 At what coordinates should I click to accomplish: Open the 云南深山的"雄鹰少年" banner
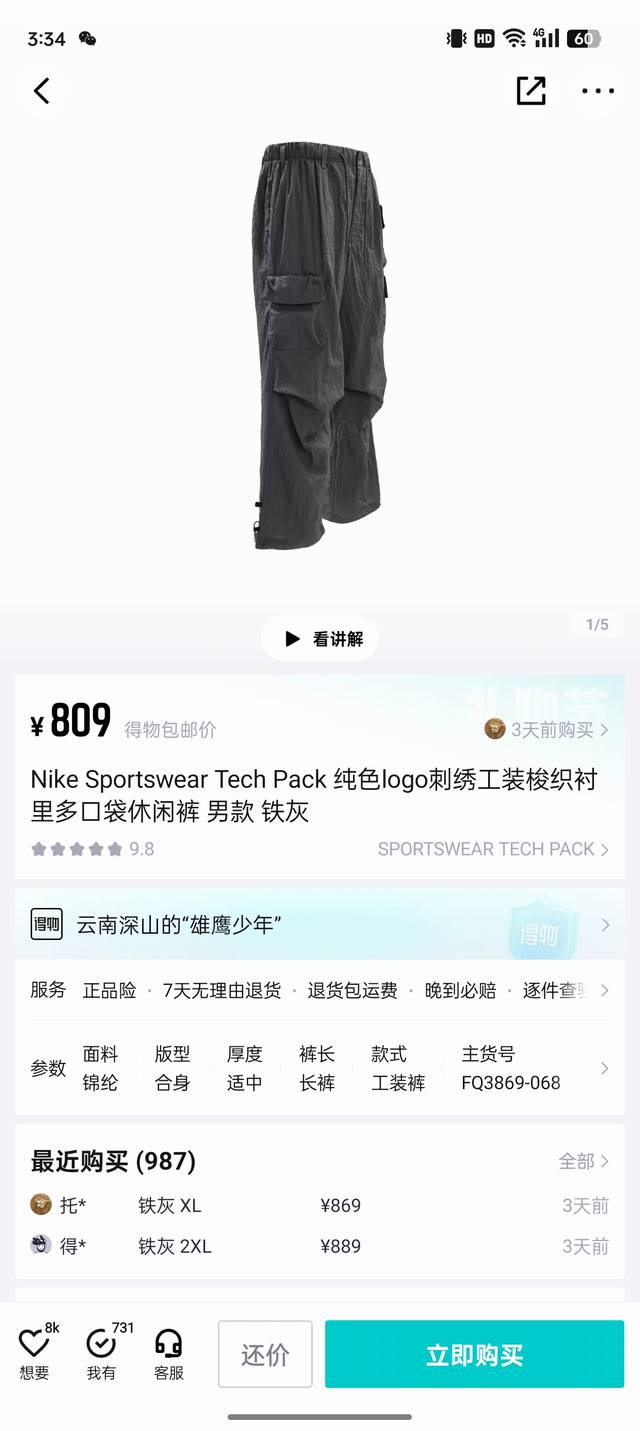320,925
